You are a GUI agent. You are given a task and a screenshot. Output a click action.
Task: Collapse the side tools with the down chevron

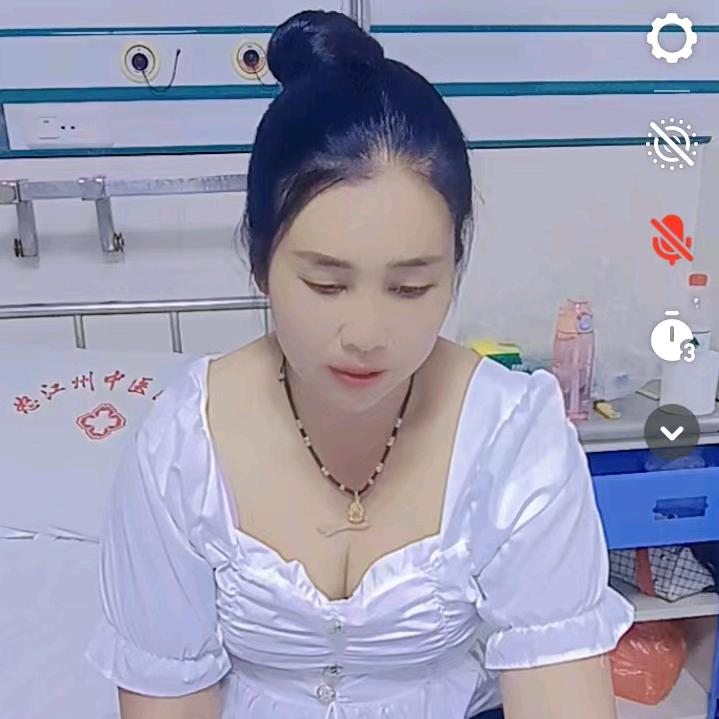coord(672,432)
